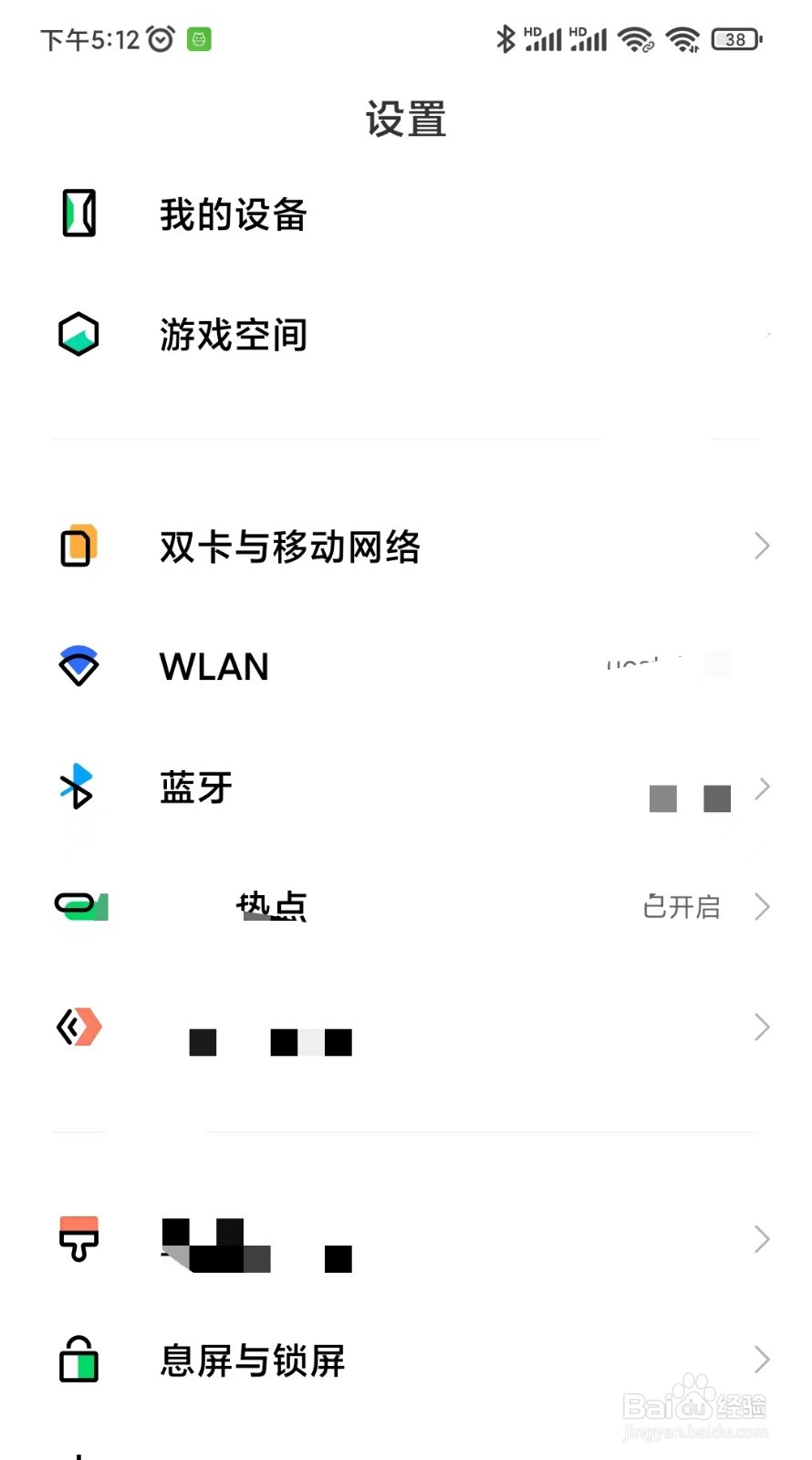This screenshot has width=812, height=1460.
Task: Open 蓝牙 settings
Action: [406, 787]
